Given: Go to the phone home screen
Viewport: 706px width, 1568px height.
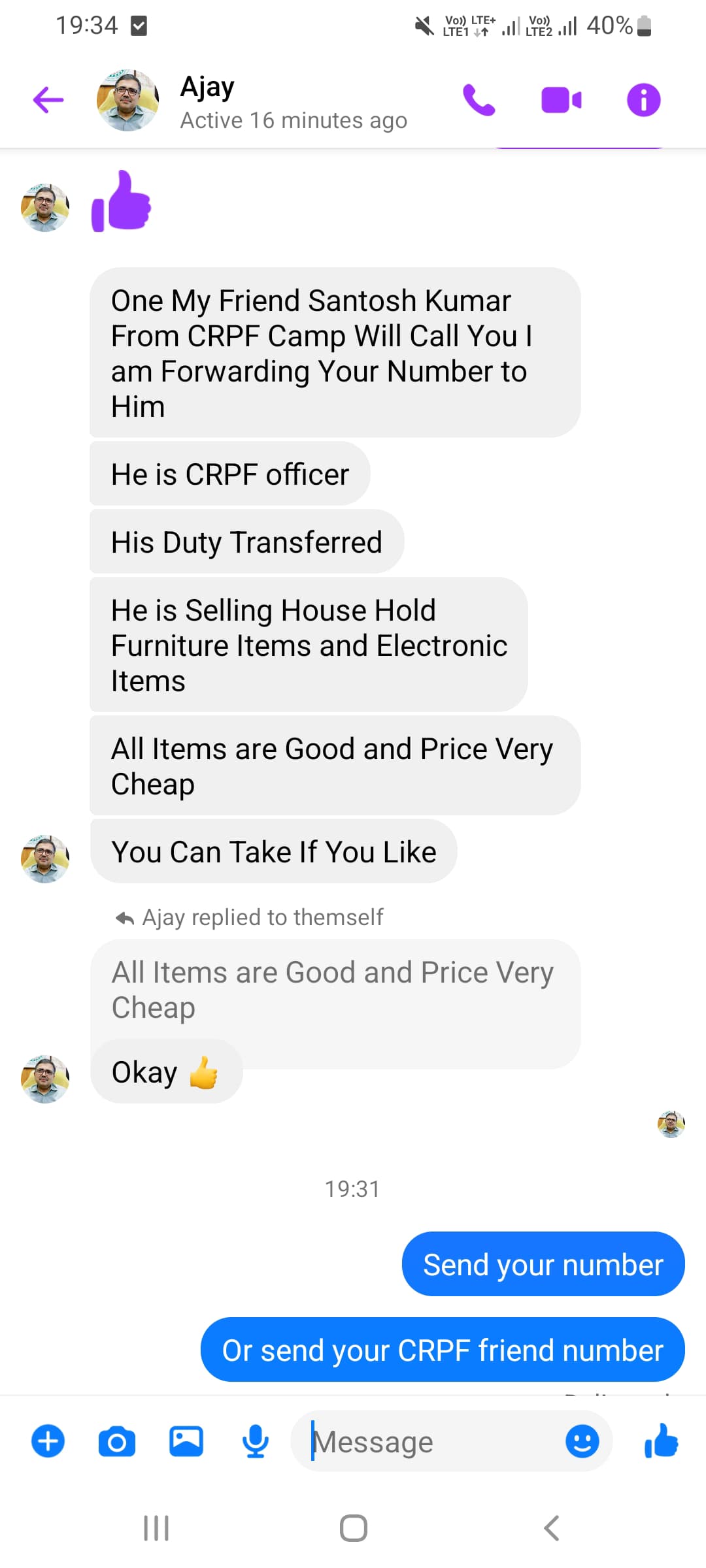Looking at the screenshot, I should [353, 1528].
